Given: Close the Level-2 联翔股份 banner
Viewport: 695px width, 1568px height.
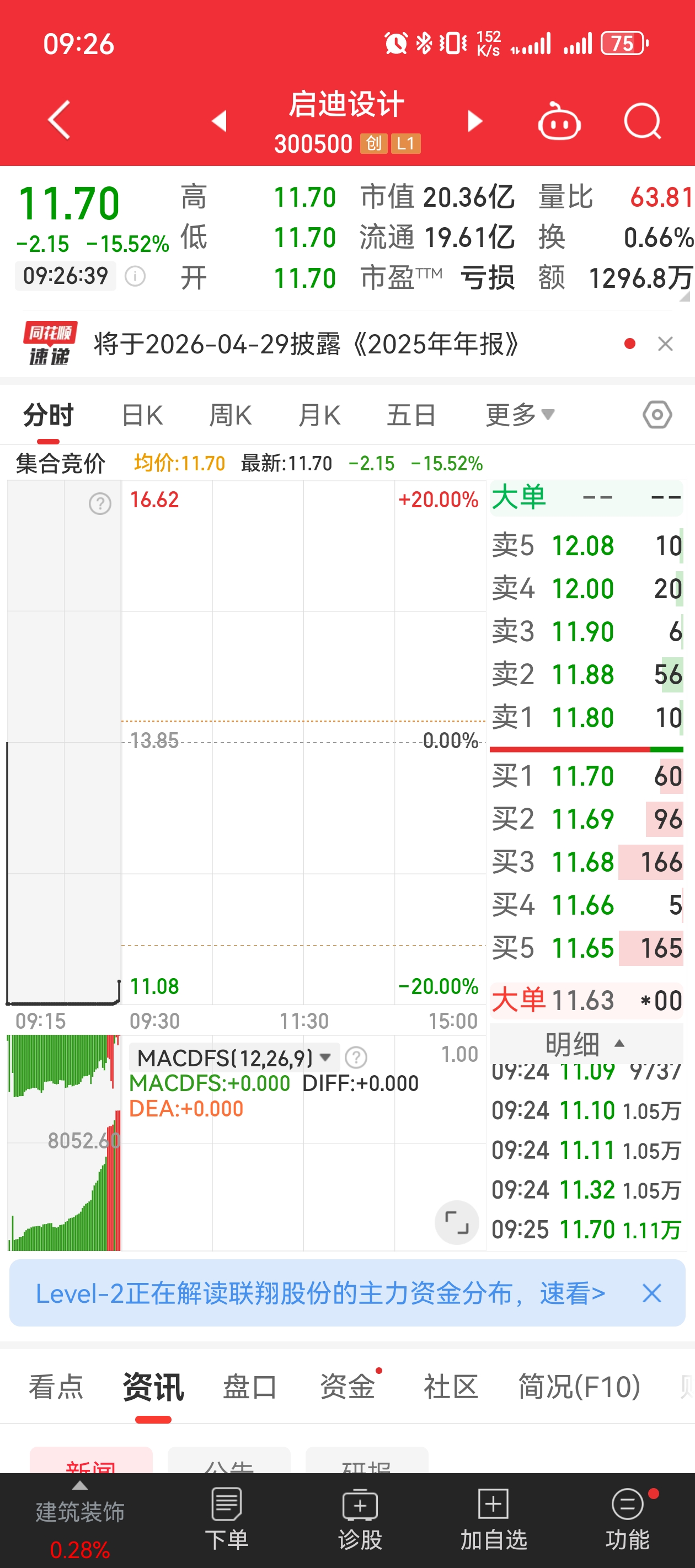Looking at the screenshot, I should pyautogui.click(x=651, y=1293).
